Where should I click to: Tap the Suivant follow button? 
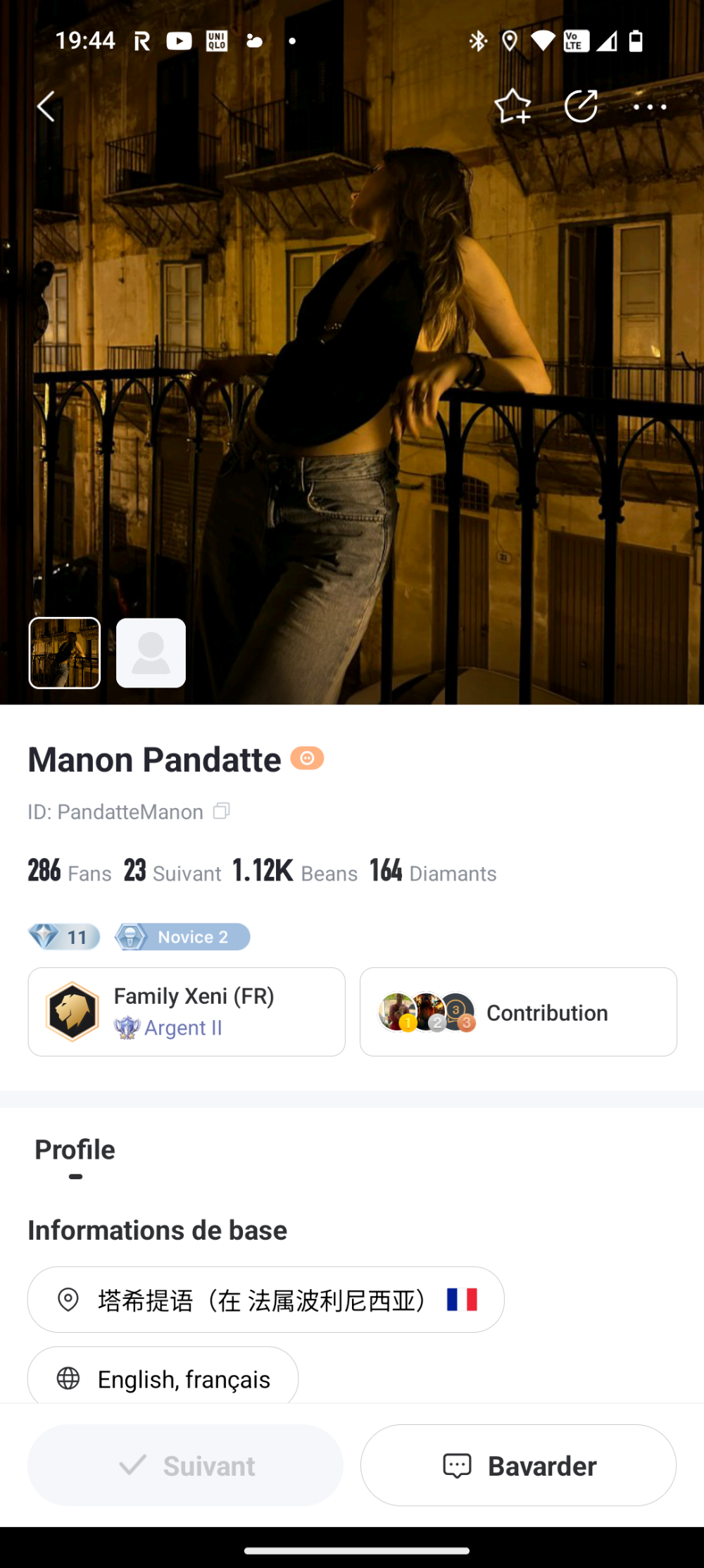[186, 1465]
